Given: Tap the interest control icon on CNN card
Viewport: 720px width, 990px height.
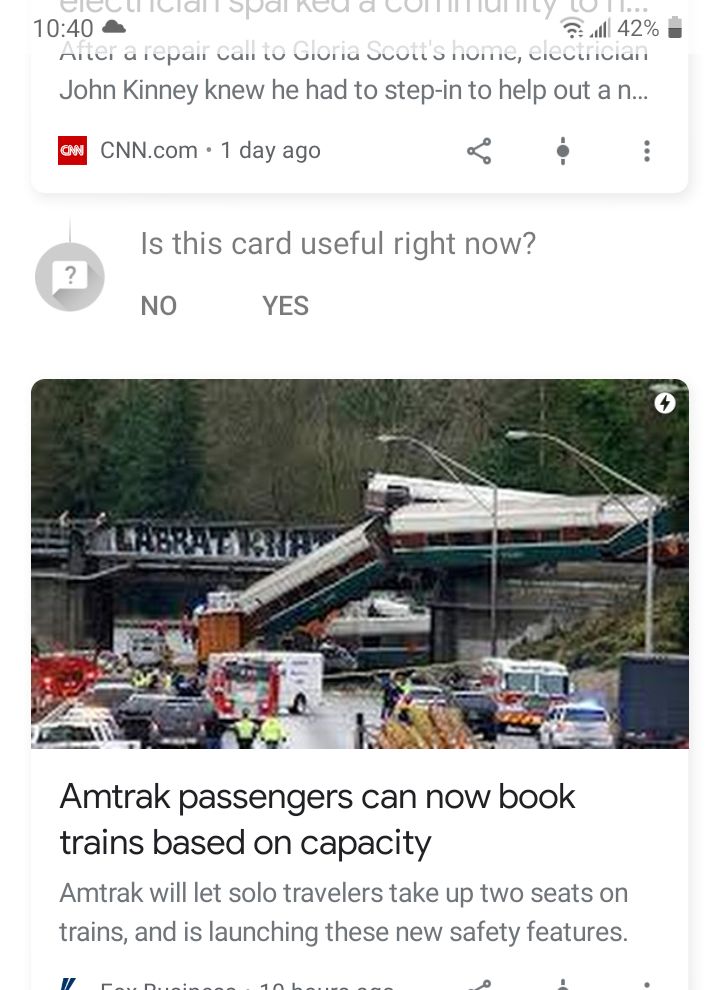Looking at the screenshot, I should pos(562,150).
